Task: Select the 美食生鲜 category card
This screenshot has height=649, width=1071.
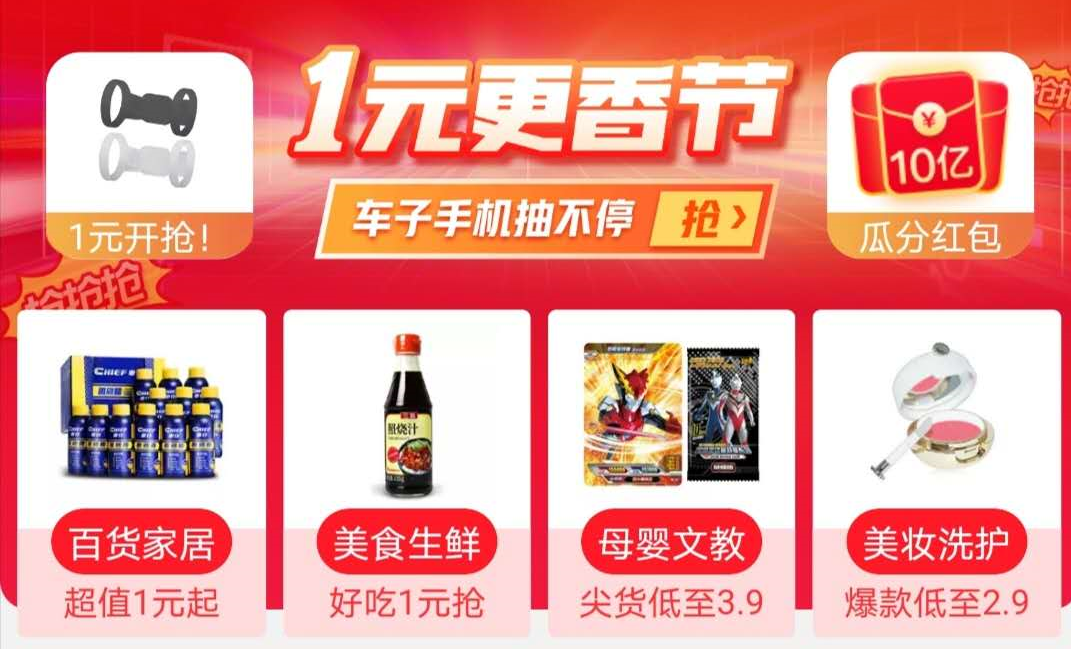Action: [406, 472]
